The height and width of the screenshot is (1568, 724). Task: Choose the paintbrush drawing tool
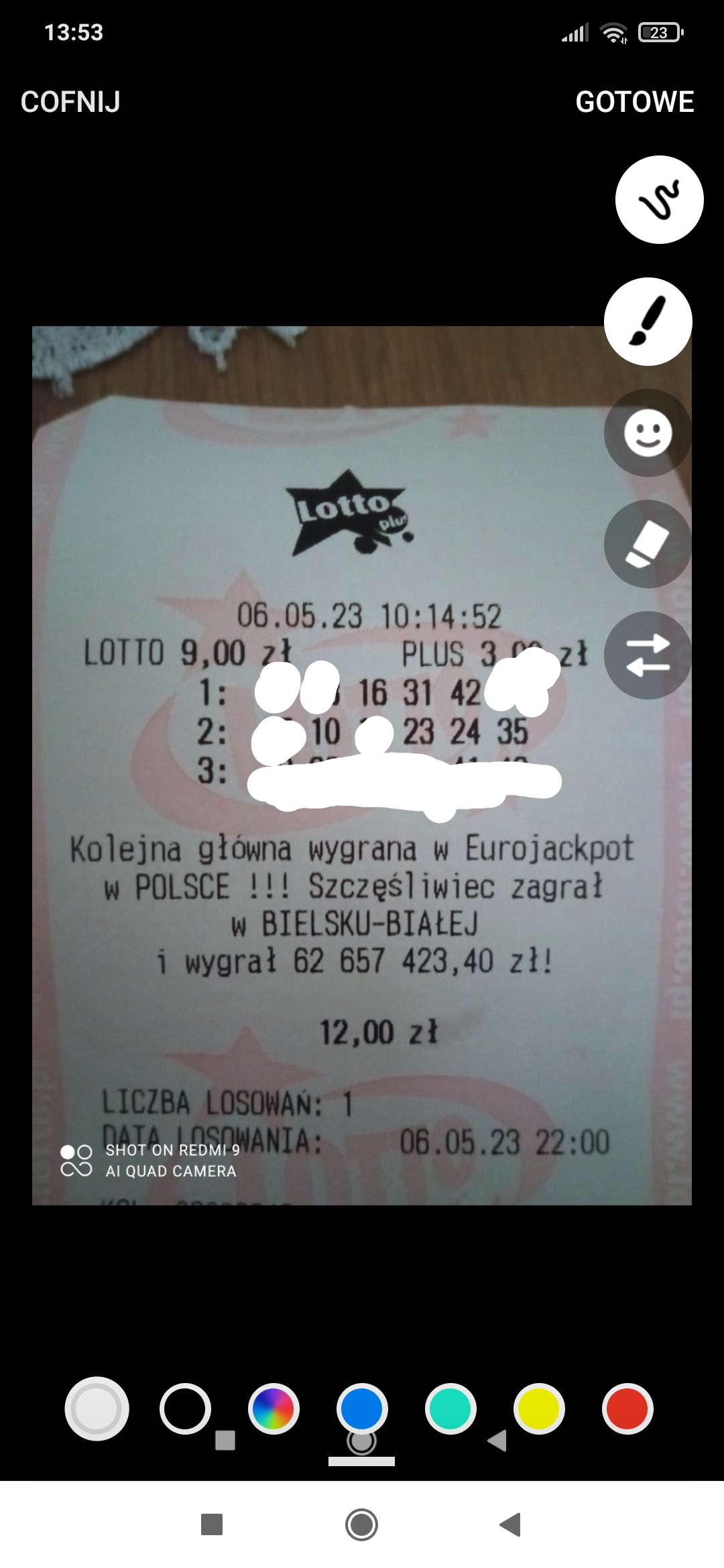coord(648,322)
